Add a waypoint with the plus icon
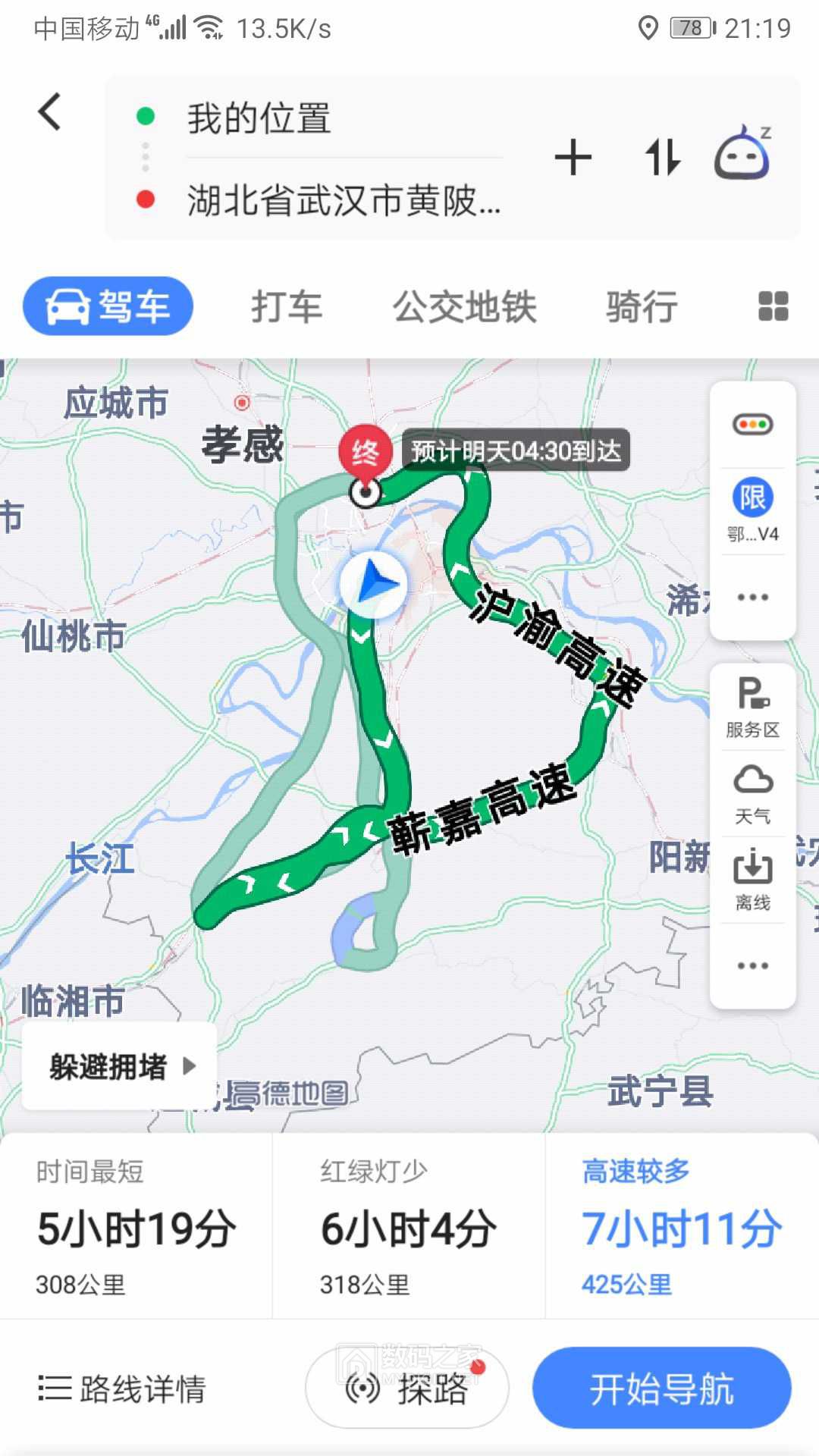The width and height of the screenshot is (819, 1456). pos(573,158)
